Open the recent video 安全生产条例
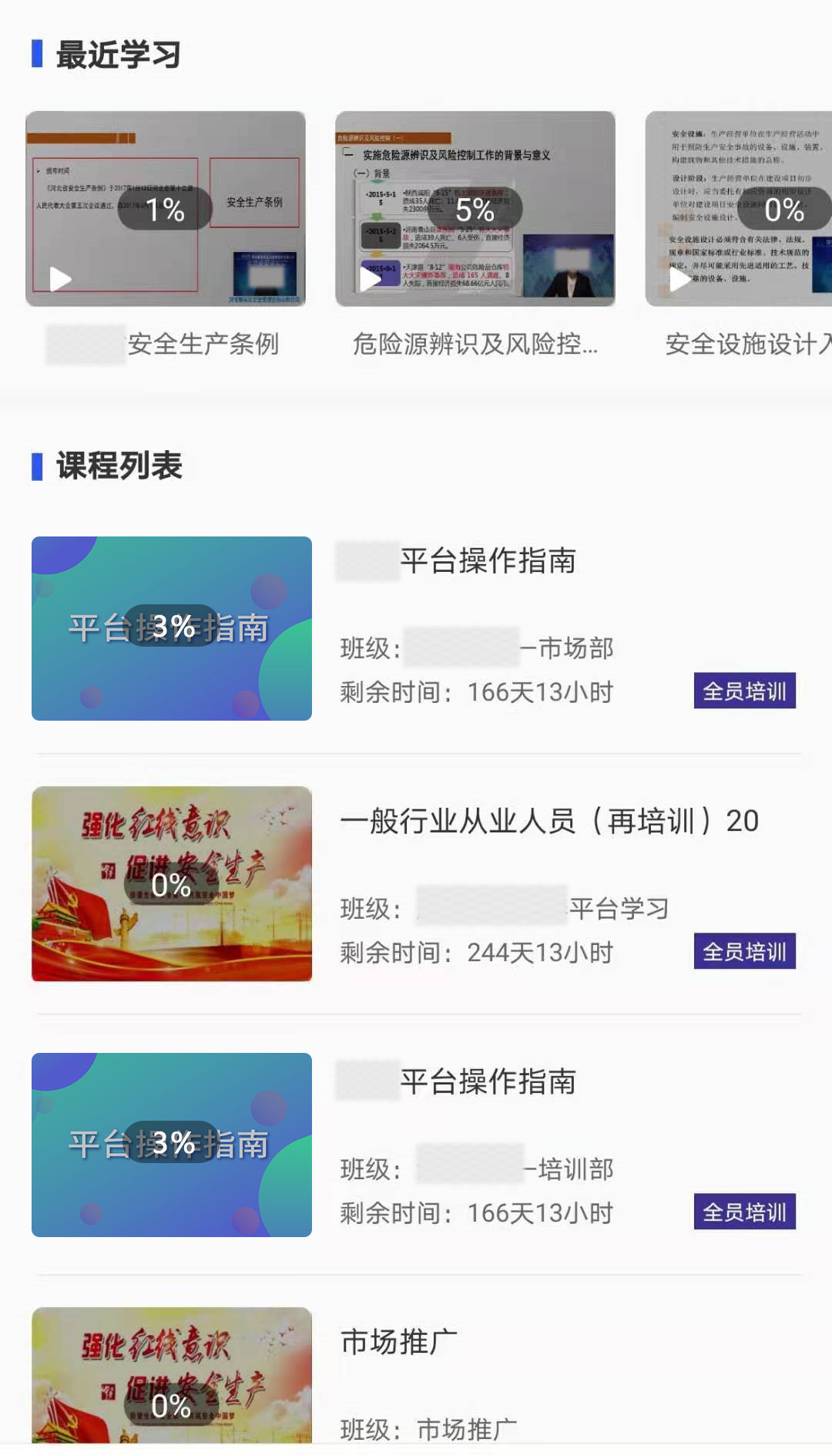The image size is (832, 1456). 166,209
